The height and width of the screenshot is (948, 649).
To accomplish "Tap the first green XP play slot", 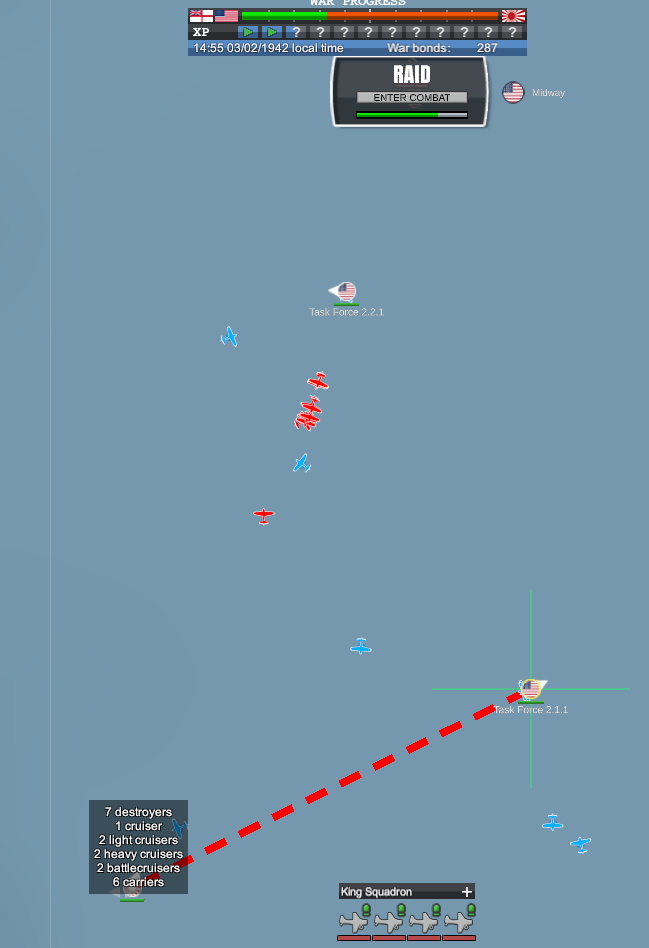I will pyautogui.click(x=248, y=32).
